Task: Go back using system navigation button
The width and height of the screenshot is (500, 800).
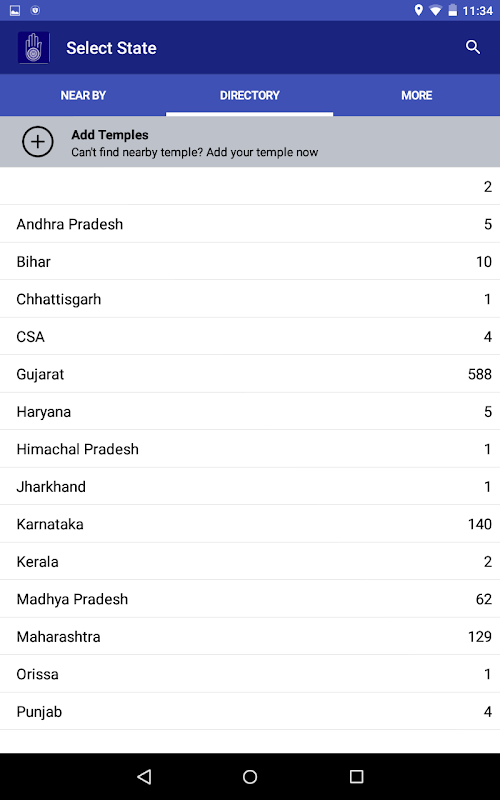Action: click(x=144, y=777)
